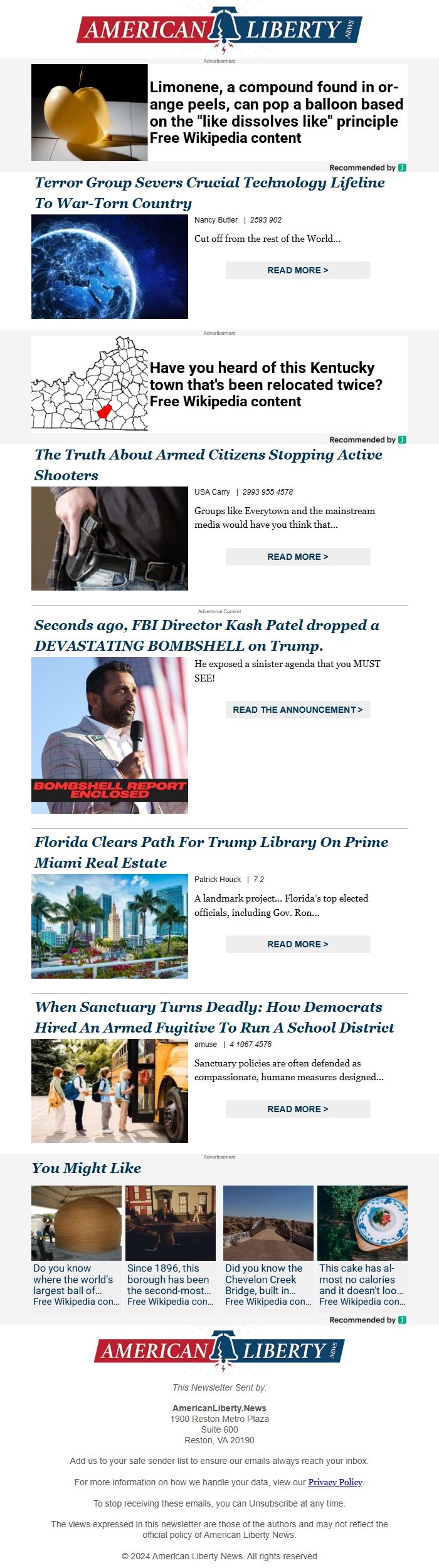
Task: Open the Kash Patel bombshell report image
Action: point(110,735)
